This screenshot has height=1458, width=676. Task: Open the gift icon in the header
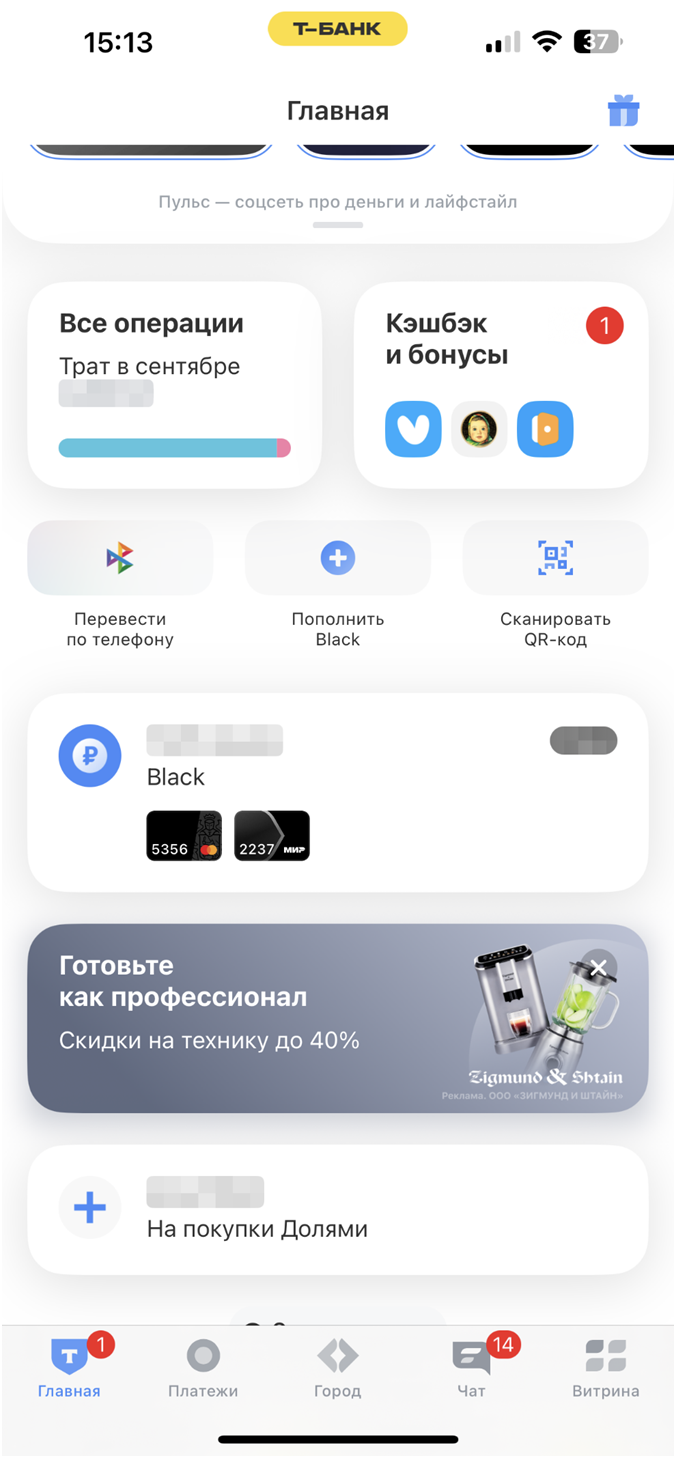coord(623,110)
